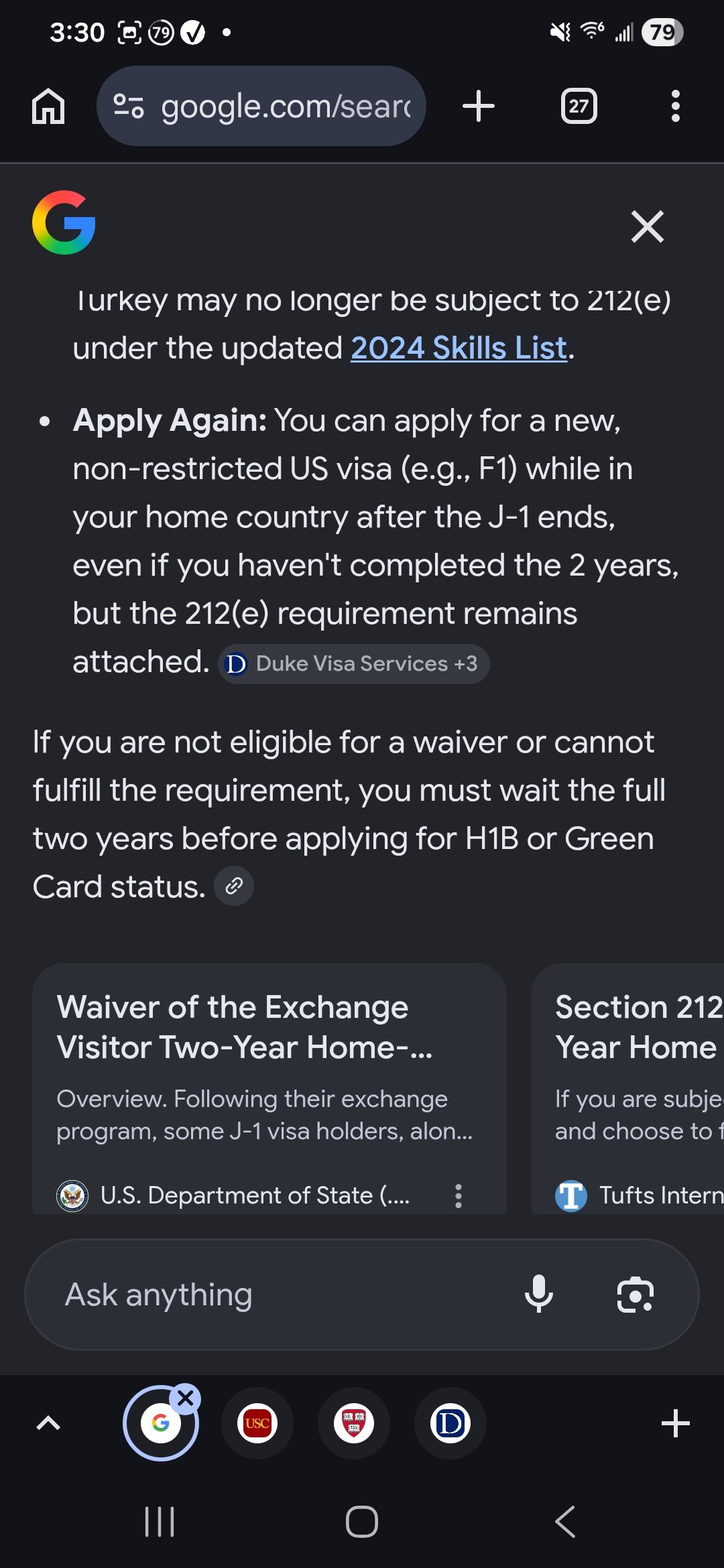Add a new tab to the group
Viewport: 724px width, 1568px height.
[x=675, y=1423]
